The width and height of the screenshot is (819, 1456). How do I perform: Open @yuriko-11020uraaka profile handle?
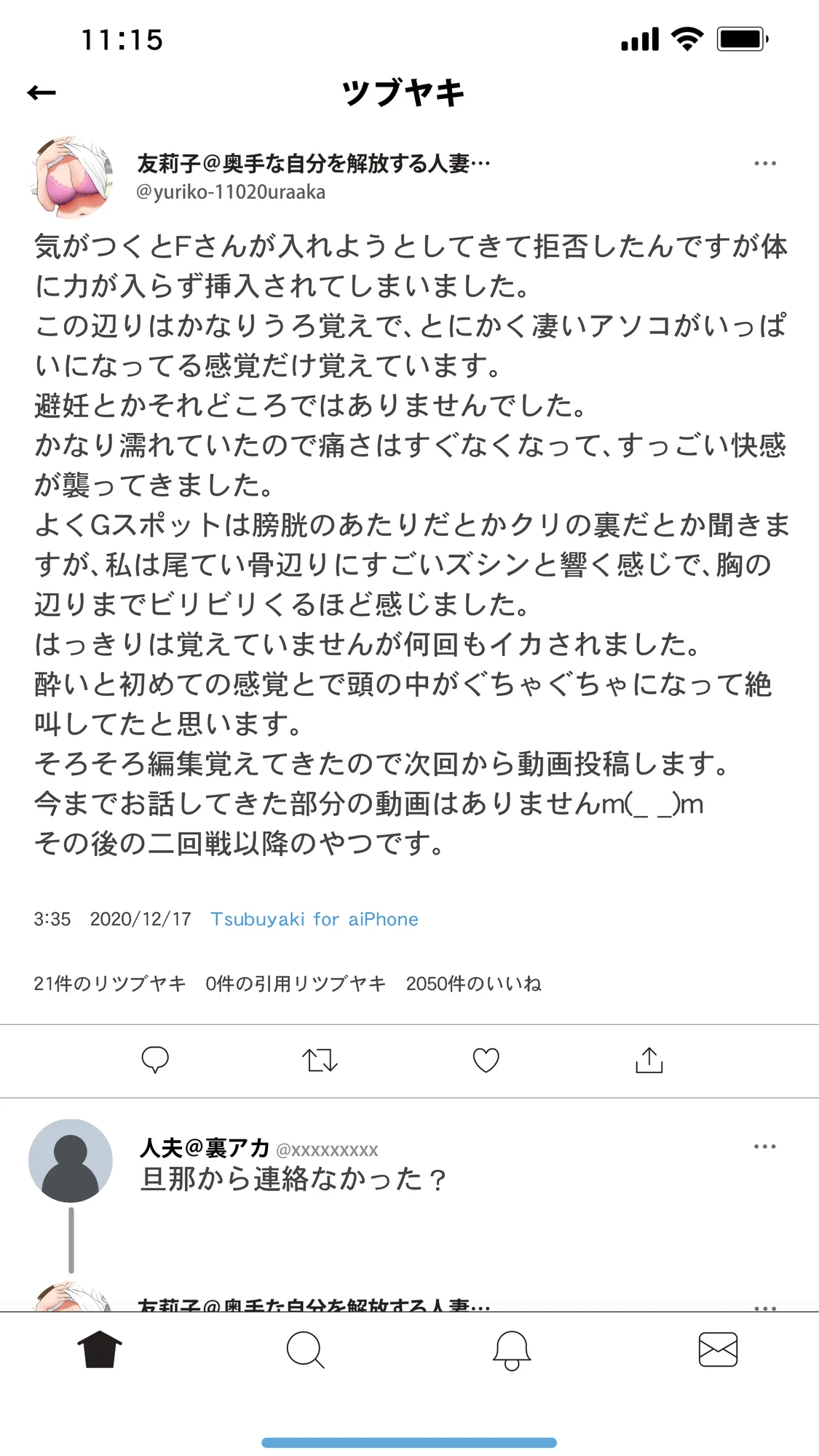point(231,192)
